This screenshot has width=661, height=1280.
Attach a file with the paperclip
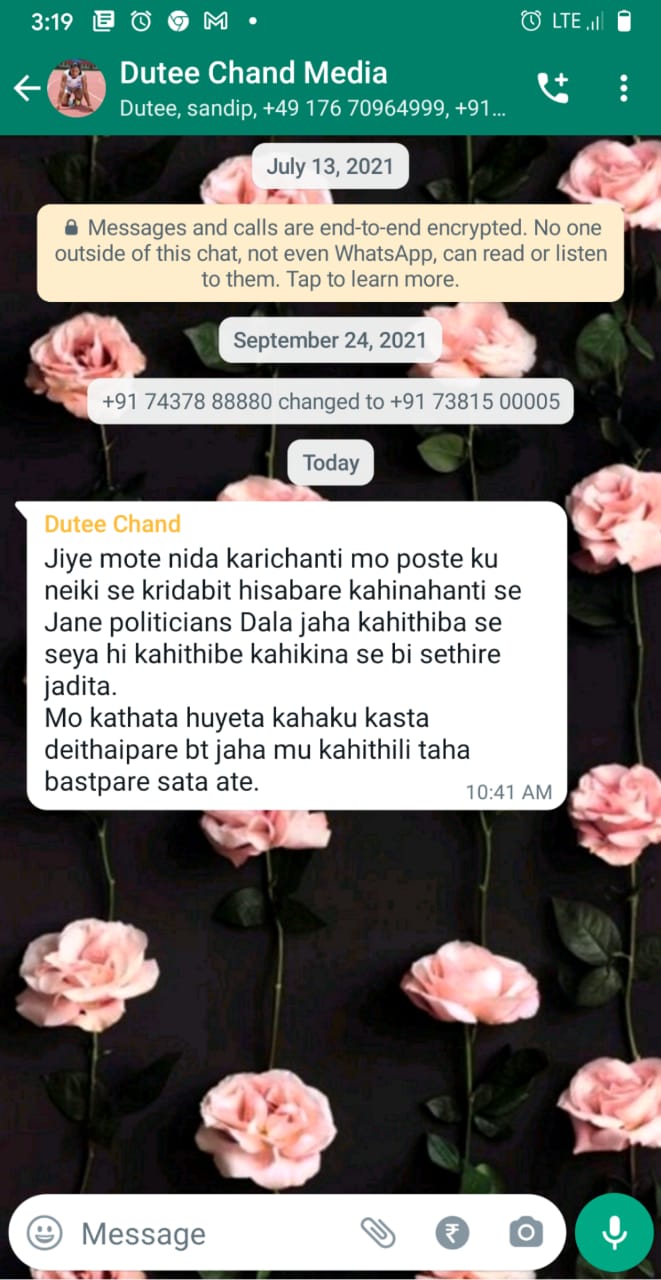tap(377, 1233)
